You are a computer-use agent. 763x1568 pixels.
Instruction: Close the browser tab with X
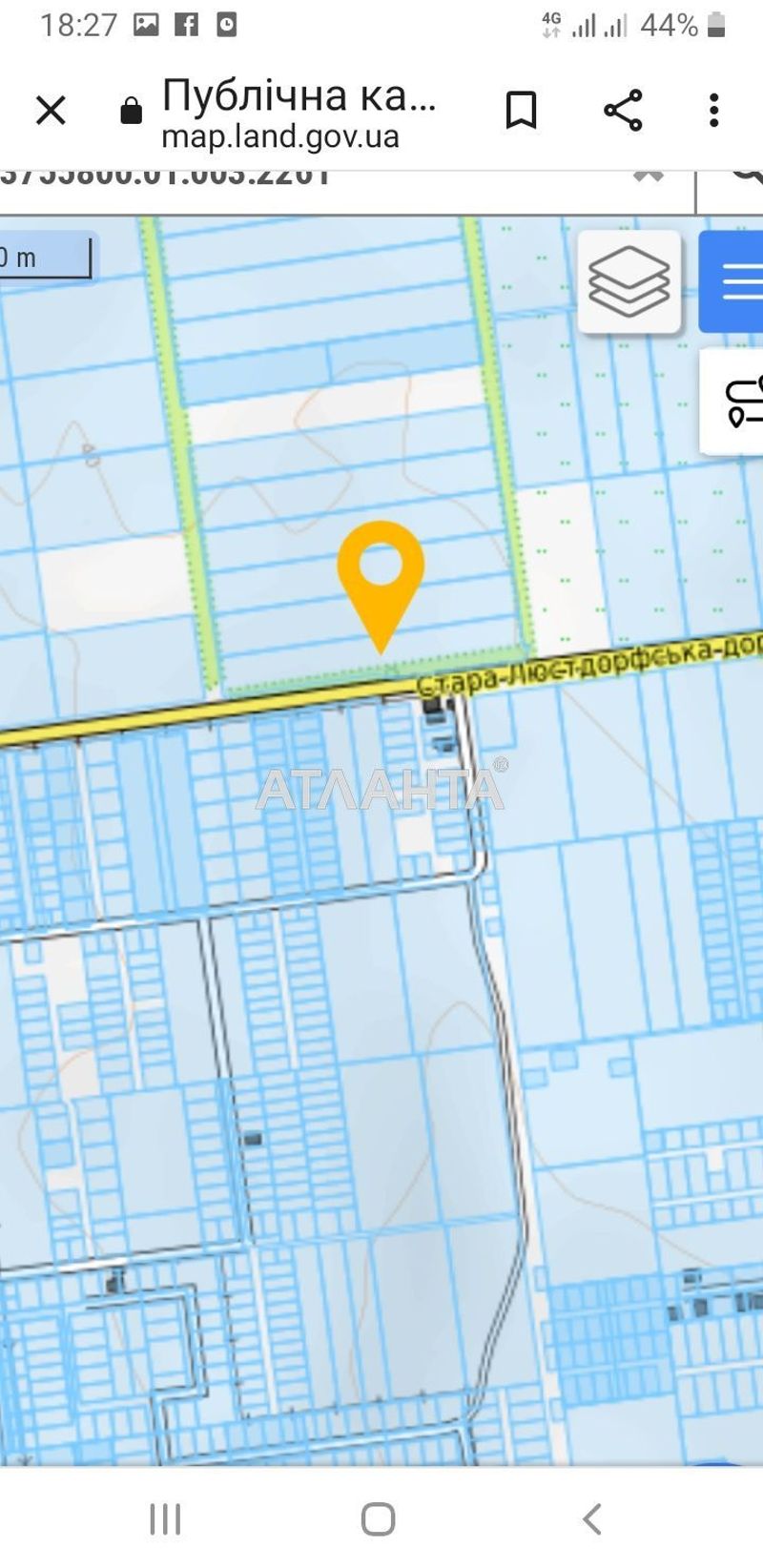(51, 111)
